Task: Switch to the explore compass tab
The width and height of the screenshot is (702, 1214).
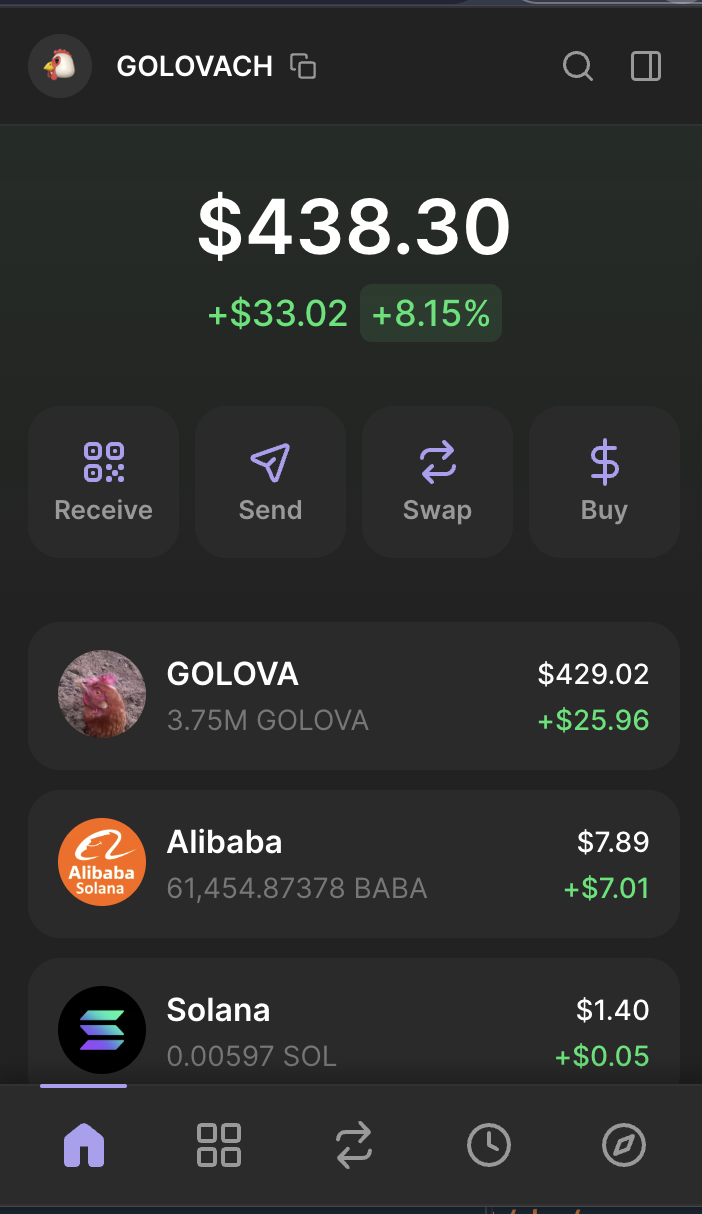Action: [624, 1145]
